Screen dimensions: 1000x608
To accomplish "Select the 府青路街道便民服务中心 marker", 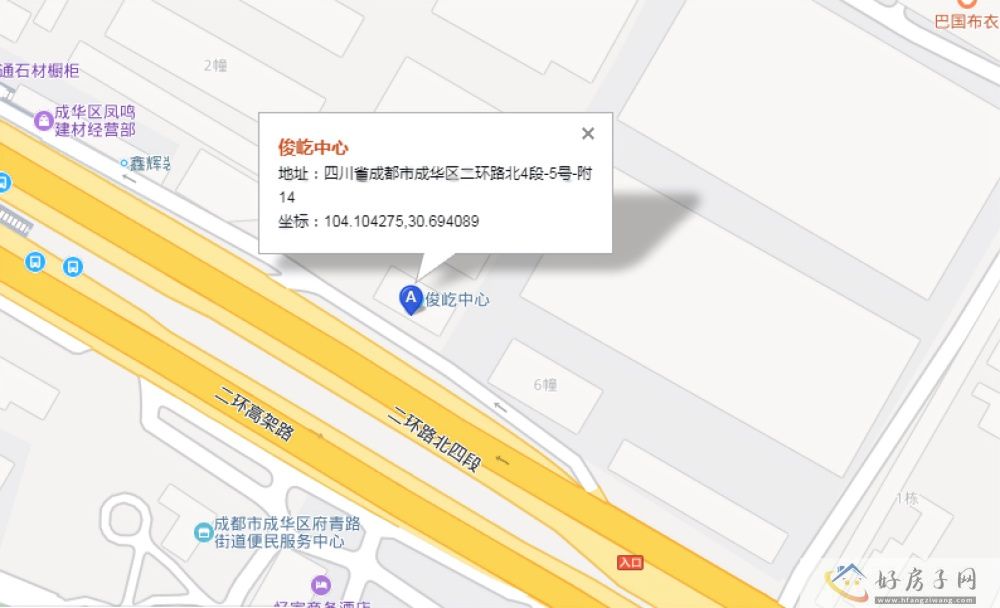I will [203, 532].
